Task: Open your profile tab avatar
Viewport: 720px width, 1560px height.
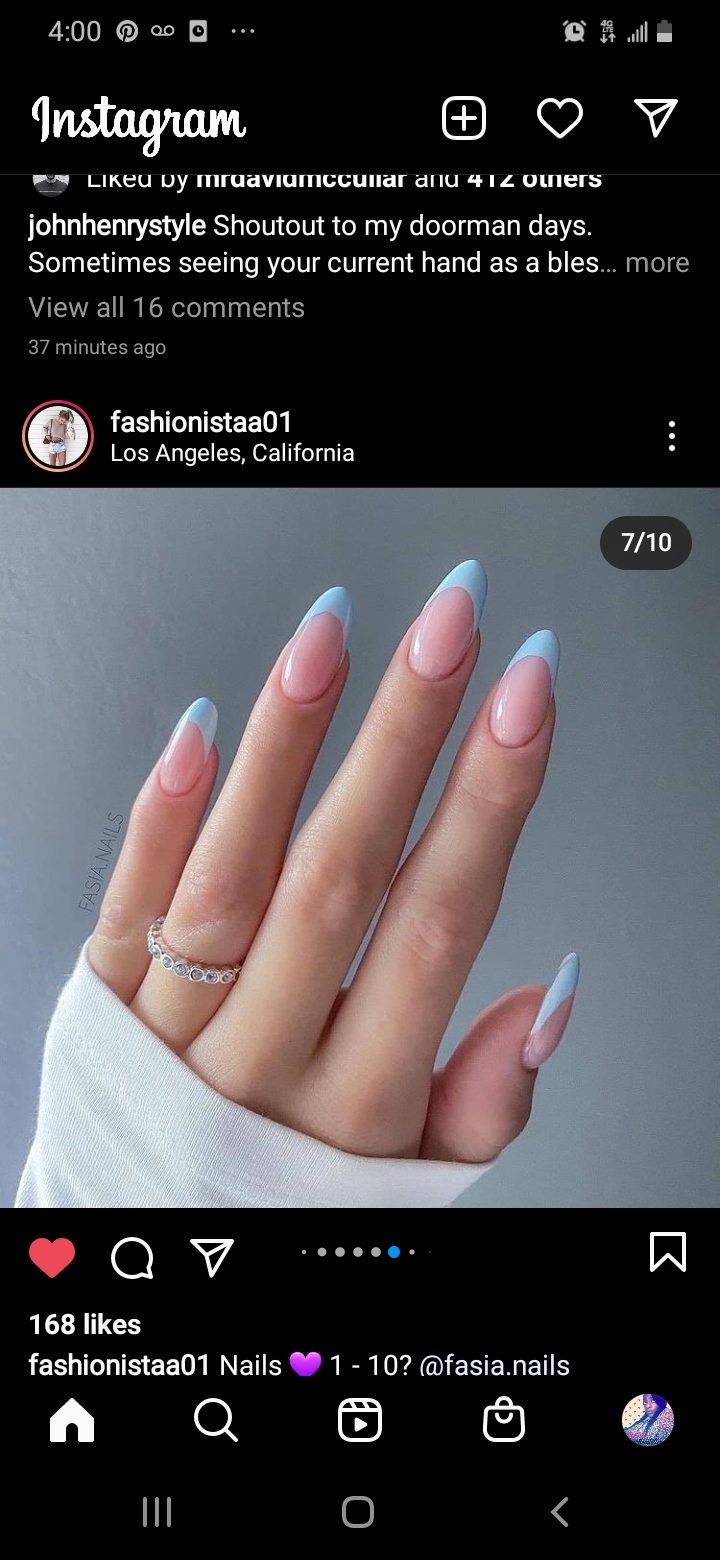Action: pyautogui.click(x=648, y=1420)
